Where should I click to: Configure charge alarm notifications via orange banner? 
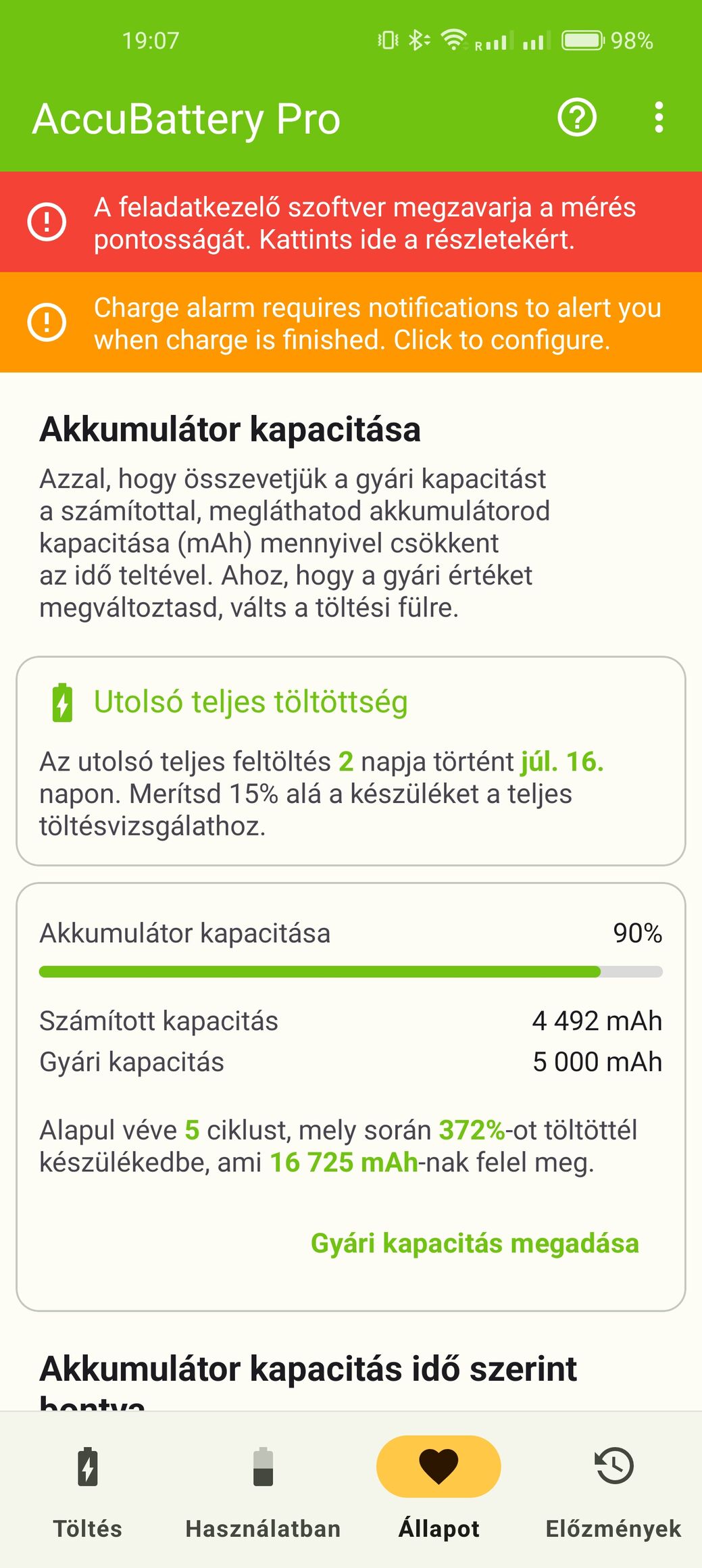point(351,322)
